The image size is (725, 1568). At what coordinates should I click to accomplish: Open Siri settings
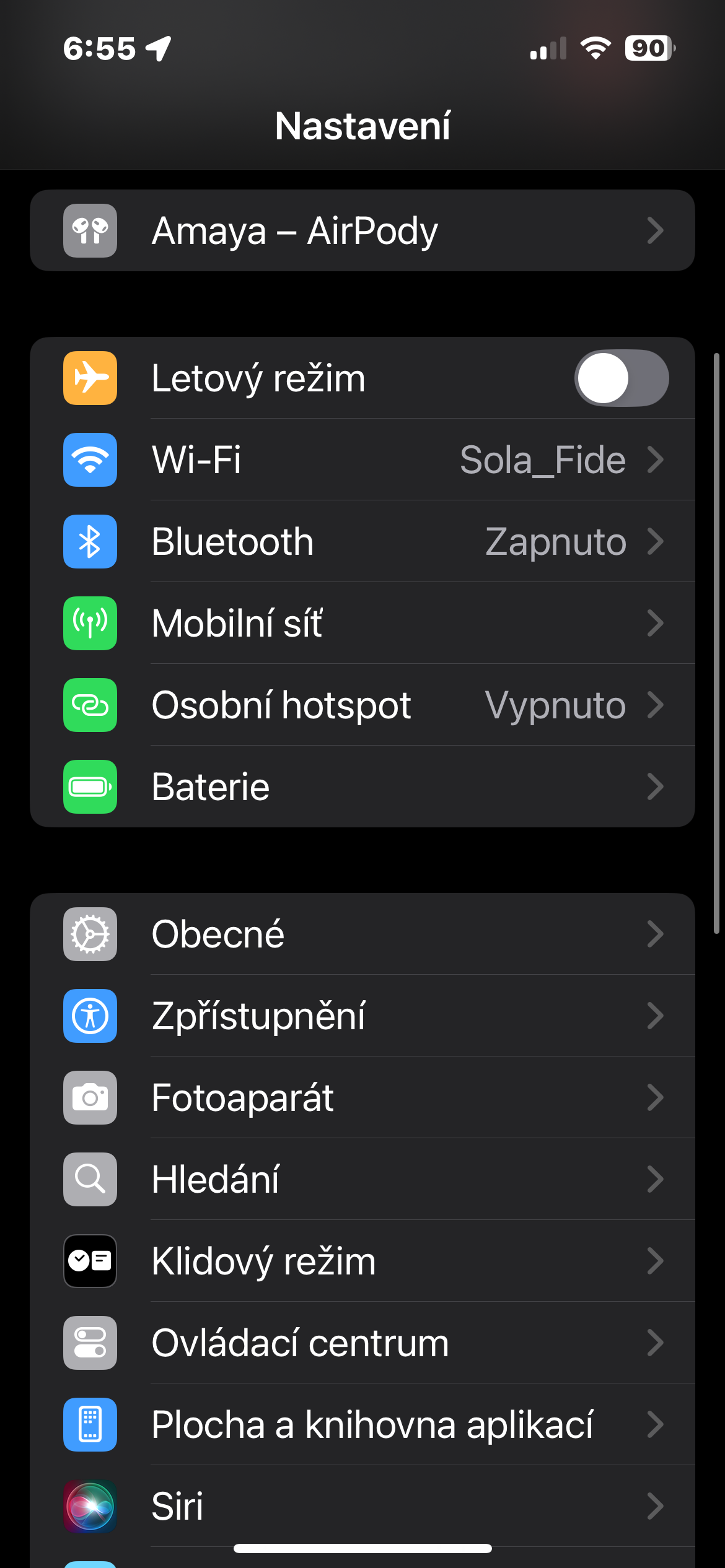click(362, 1505)
